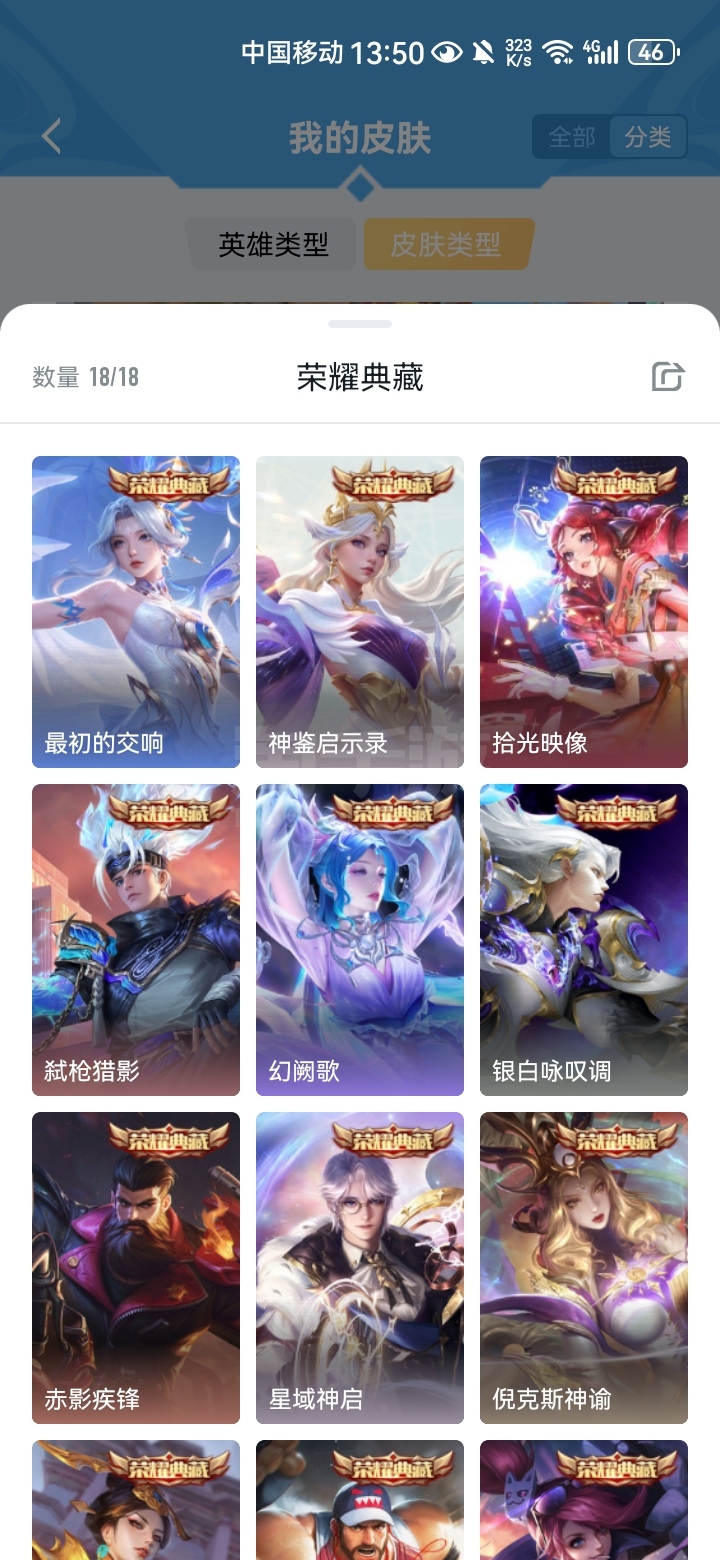The width and height of the screenshot is (720, 1560).
Task: Open the 倪克斯神谕 skin card
Action: [584, 1268]
